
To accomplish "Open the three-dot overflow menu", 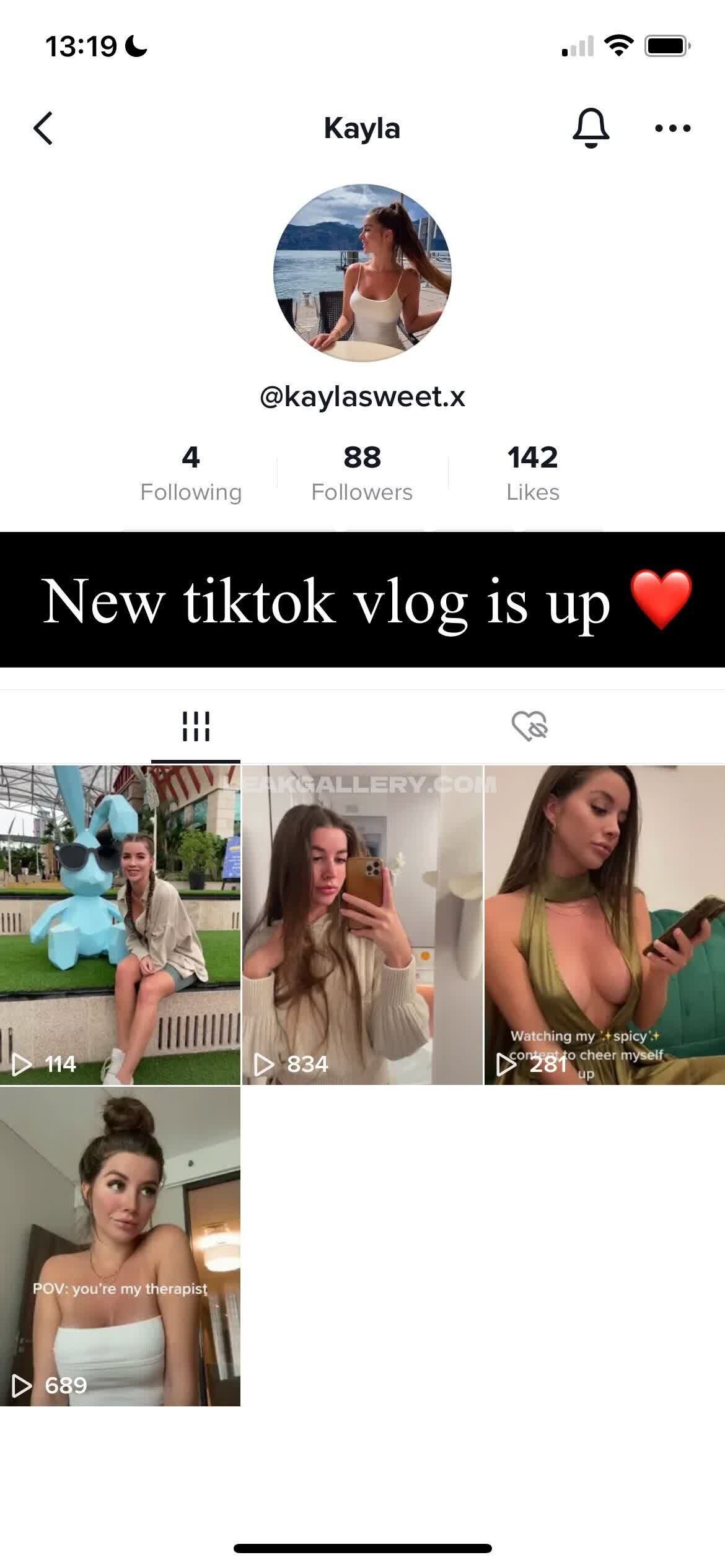I will pyautogui.click(x=672, y=128).
